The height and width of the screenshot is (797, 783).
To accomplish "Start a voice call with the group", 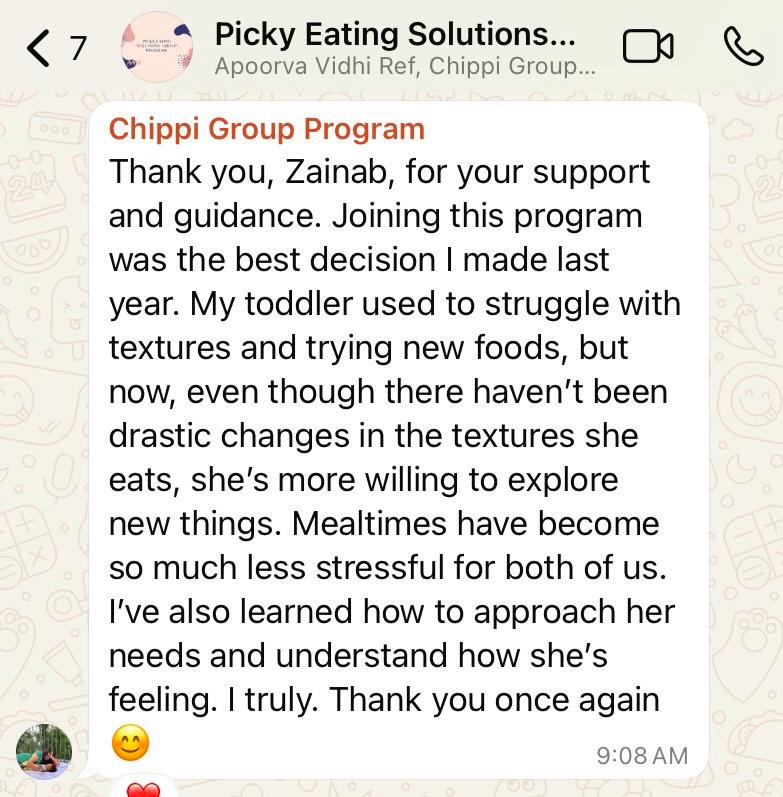I will 742,47.
